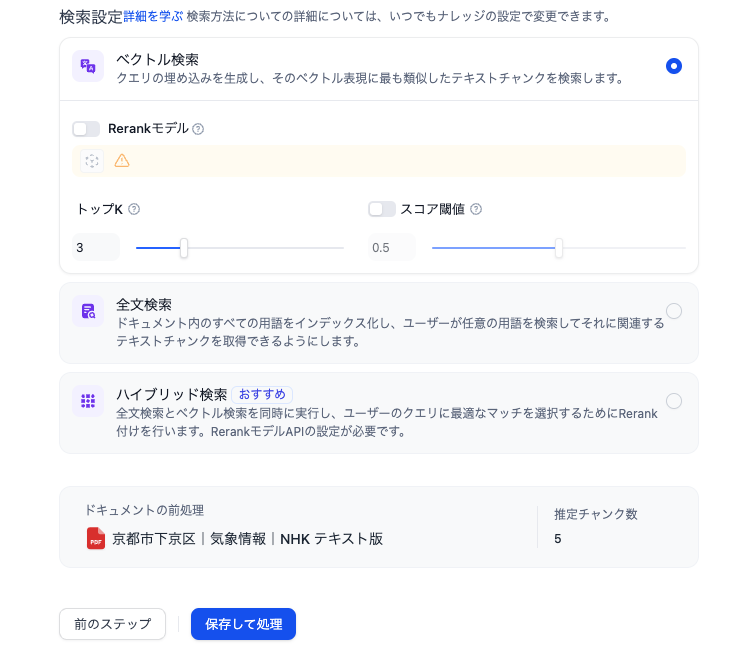751x653 pixels.
Task: Tap 保存して処理 to save
Action: point(243,624)
